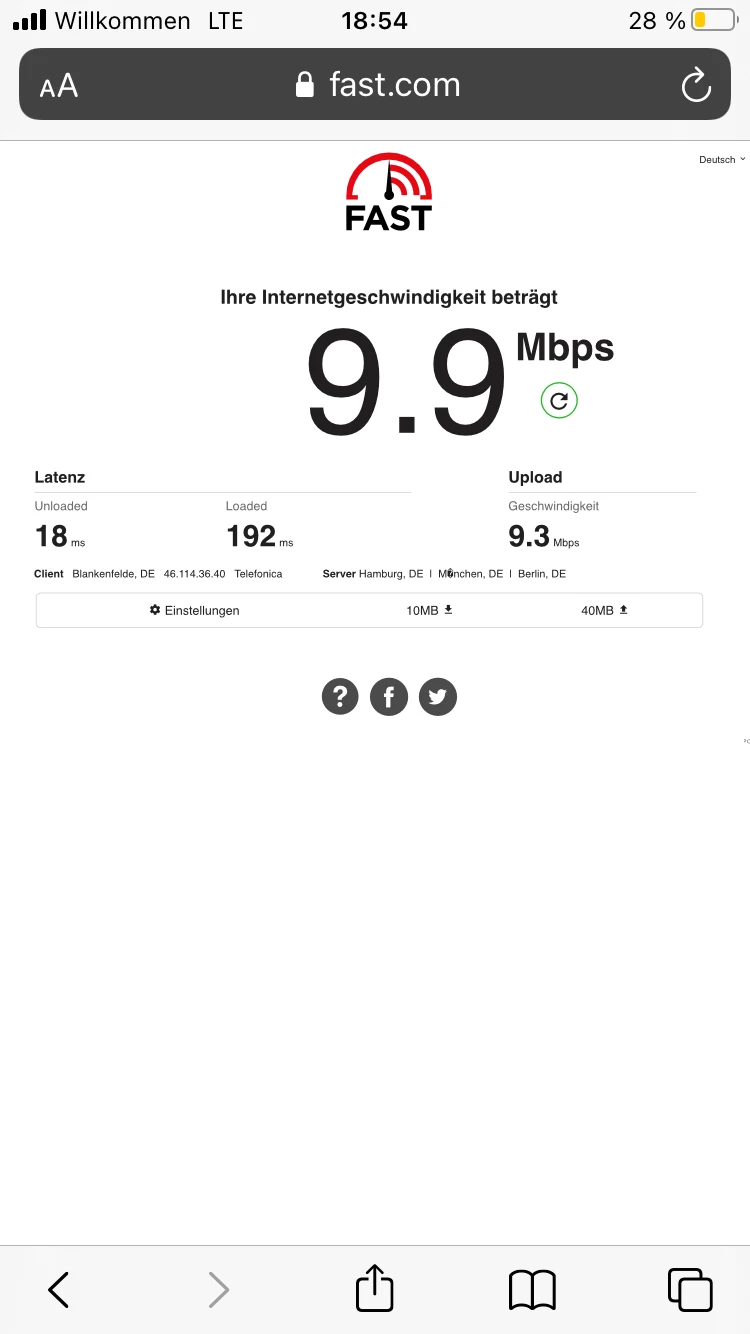Go back to the previous page
The image size is (750, 1334).
pyautogui.click(x=59, y=1289)
